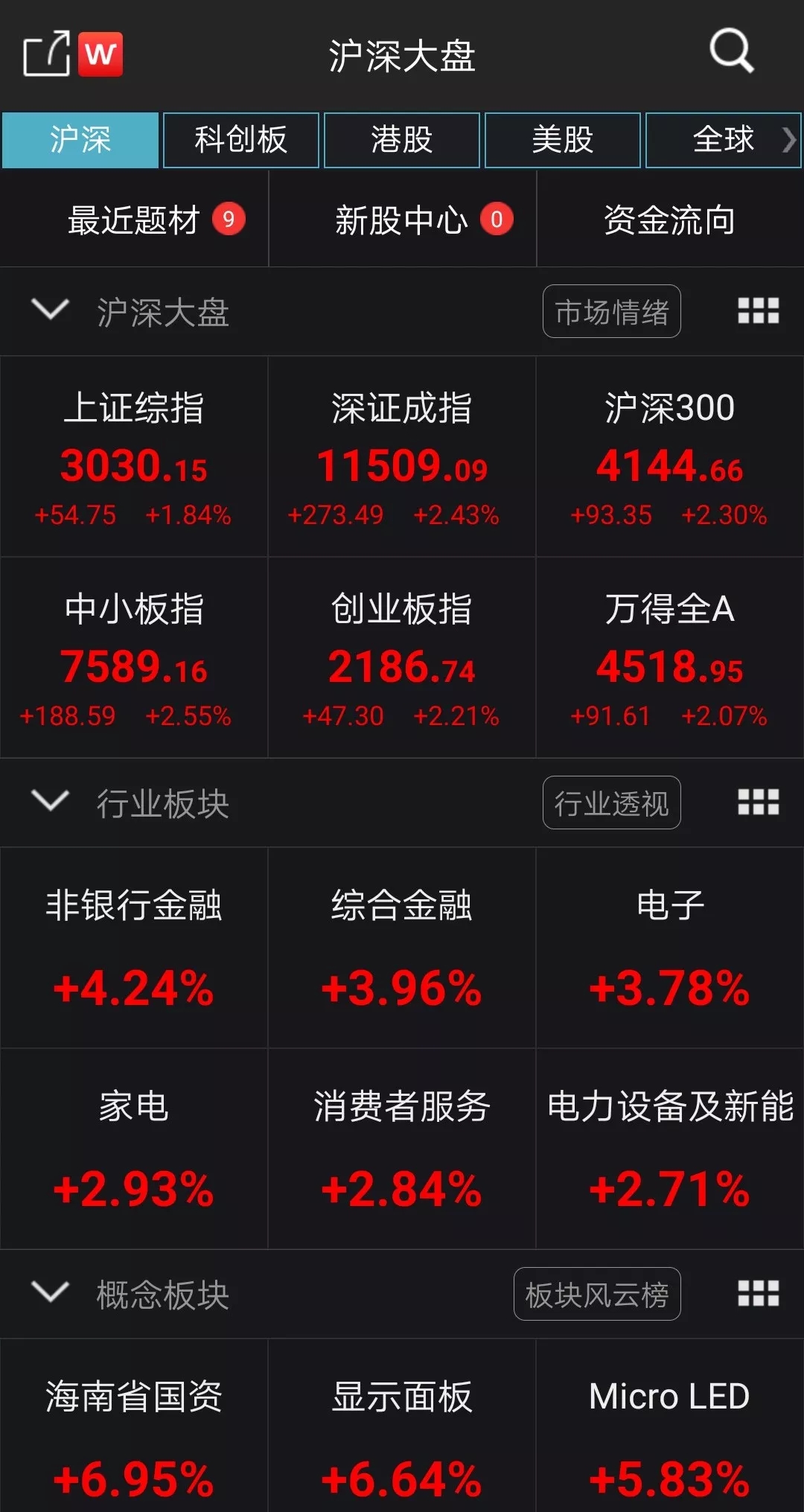Open the 消费者服务 sector card
Screen dimensions: 804x1512
coord(402,1149)
